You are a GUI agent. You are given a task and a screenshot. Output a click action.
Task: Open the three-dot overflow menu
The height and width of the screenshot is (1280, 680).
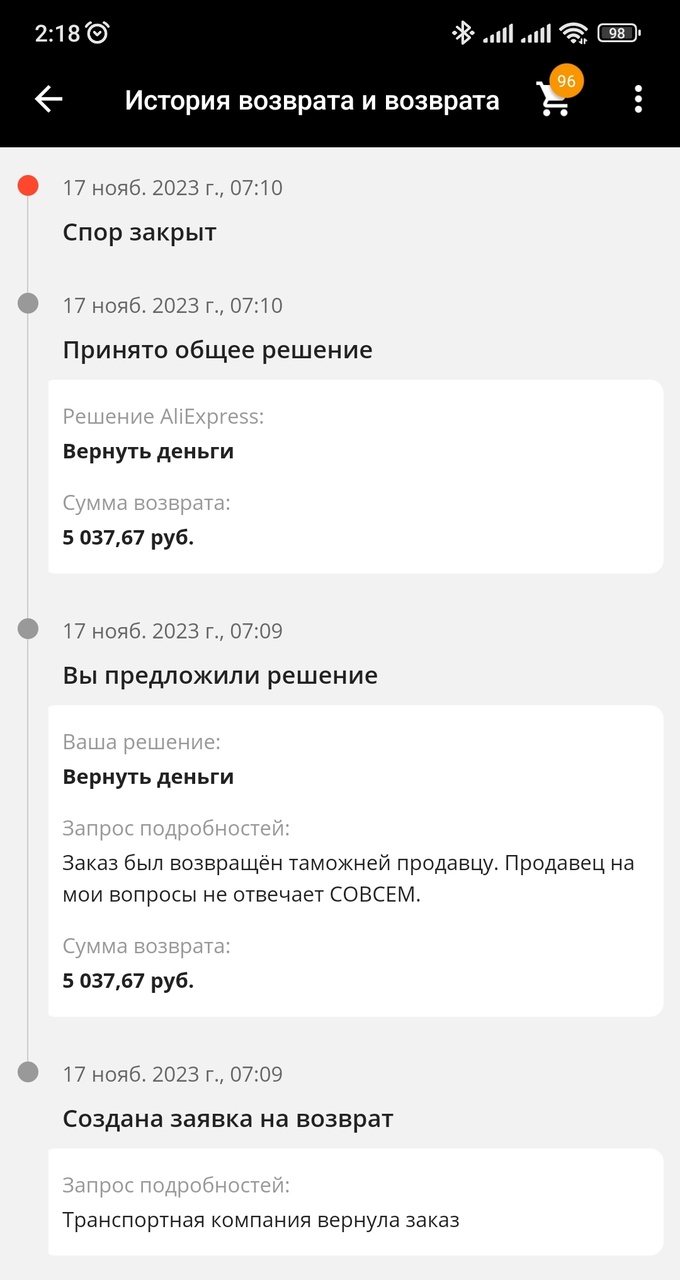tap(638, 99)
